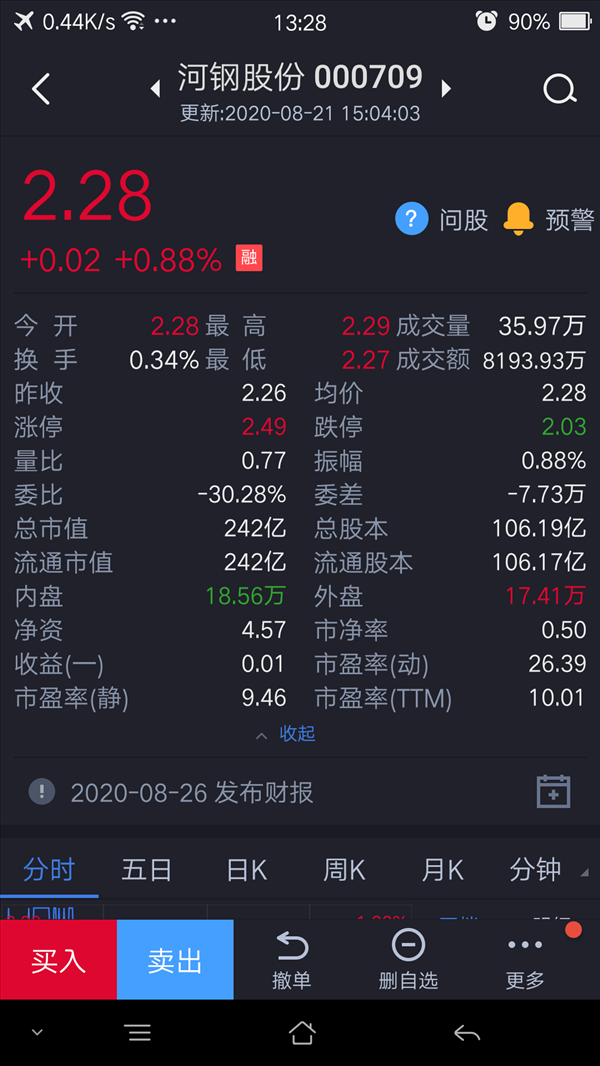The width and height of the screenshot is (600, 1066).
Task: Collapse the details with 收起
Action: click(x=286, y=734)
